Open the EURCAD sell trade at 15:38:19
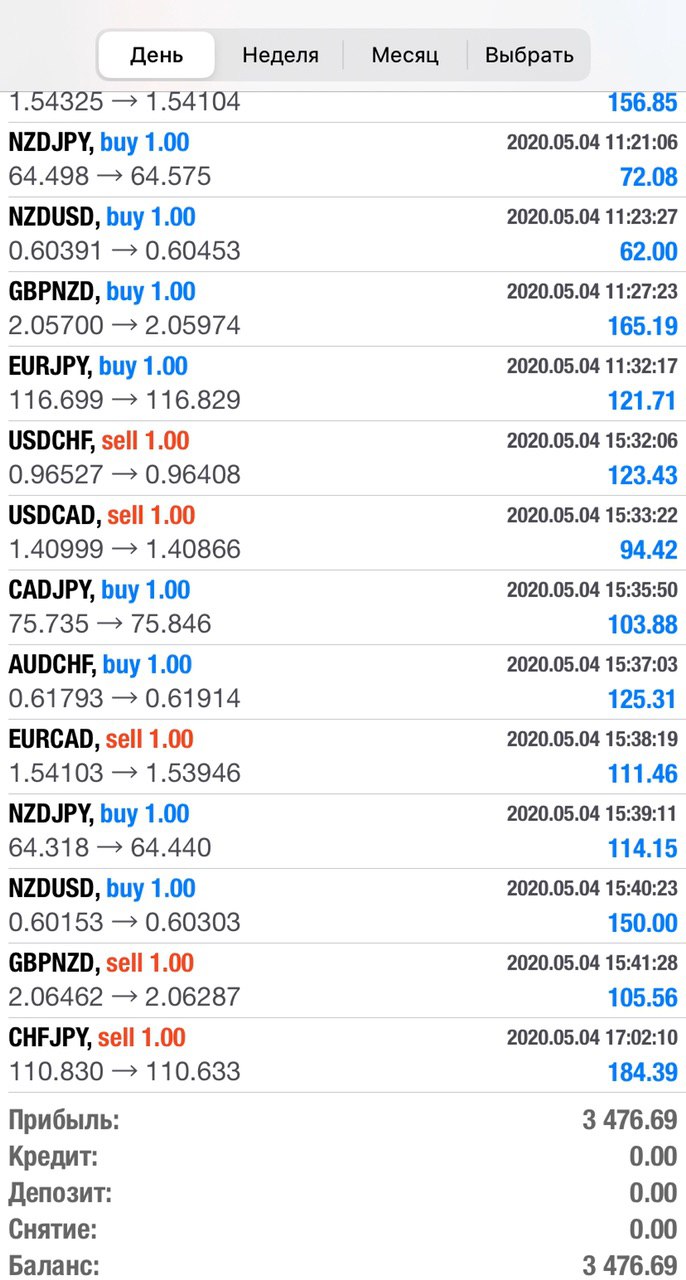This screenshot has height=1280, width=686. (x=343, y=757)
